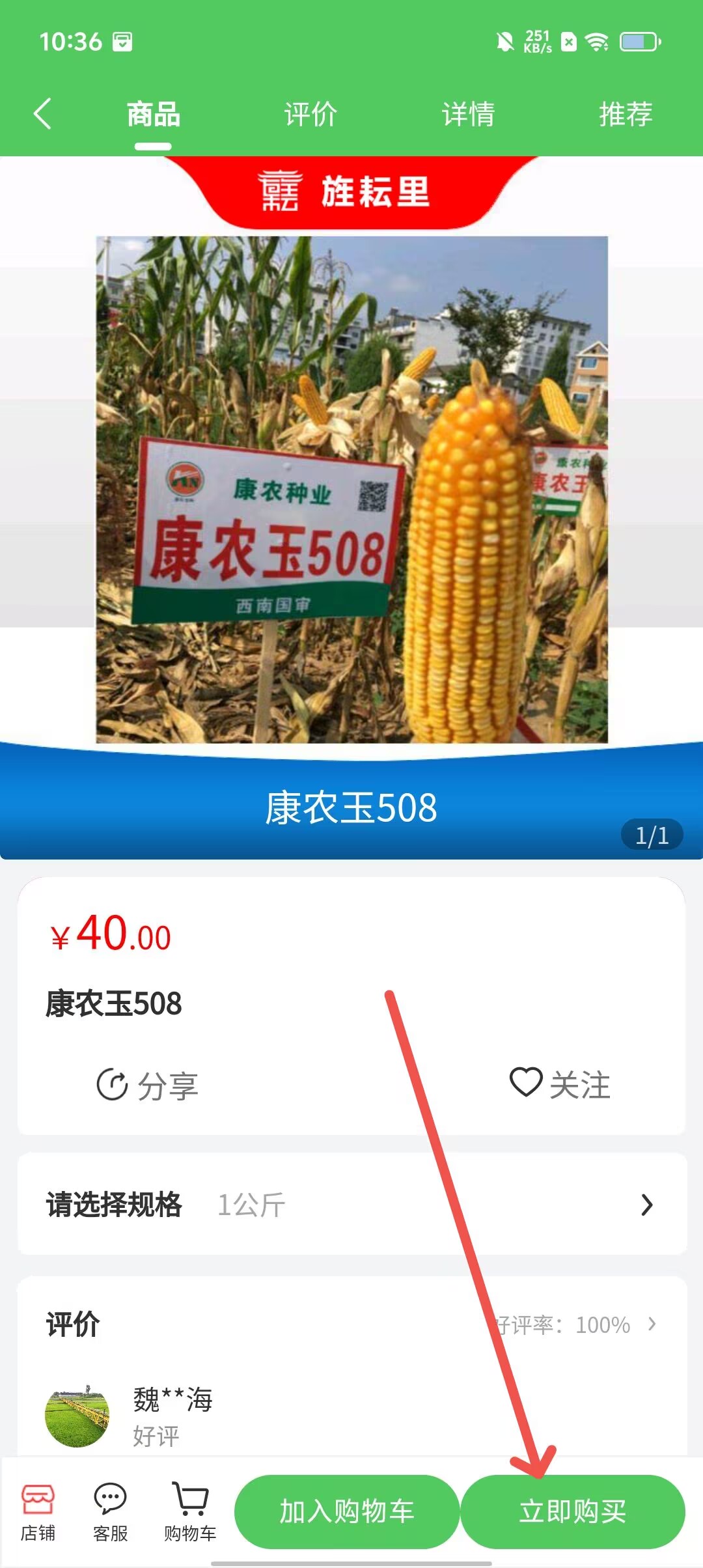The image size is (703, 1568).
Task: Open the 购物车 shopping cart
Action: (189, 1512)
